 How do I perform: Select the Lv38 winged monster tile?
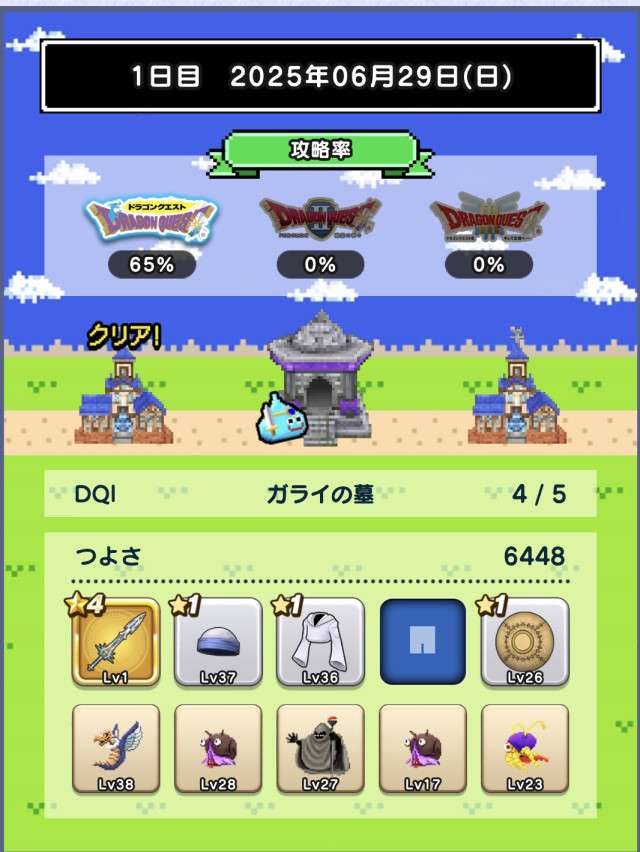point(116,749)
